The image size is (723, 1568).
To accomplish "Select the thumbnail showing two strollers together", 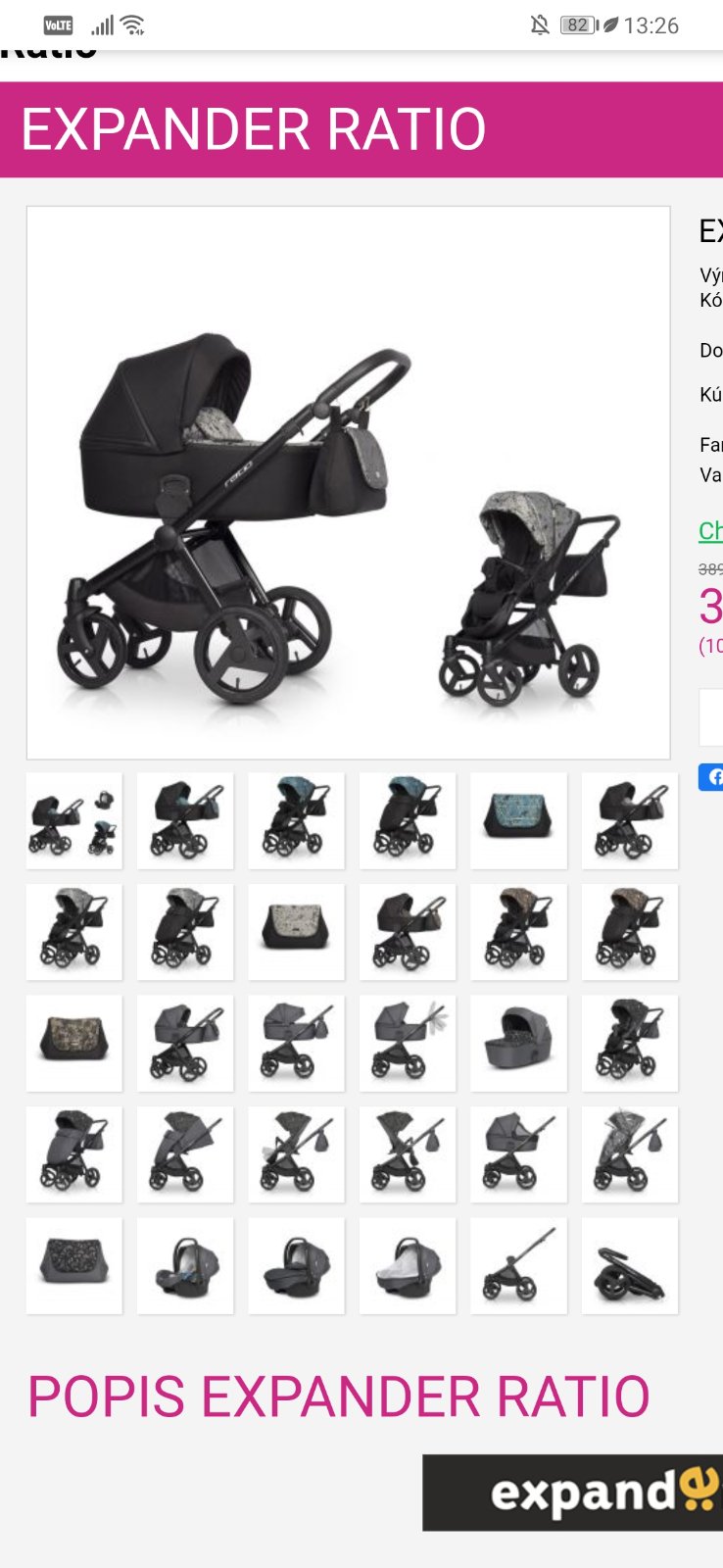I will tap(74, 820).
